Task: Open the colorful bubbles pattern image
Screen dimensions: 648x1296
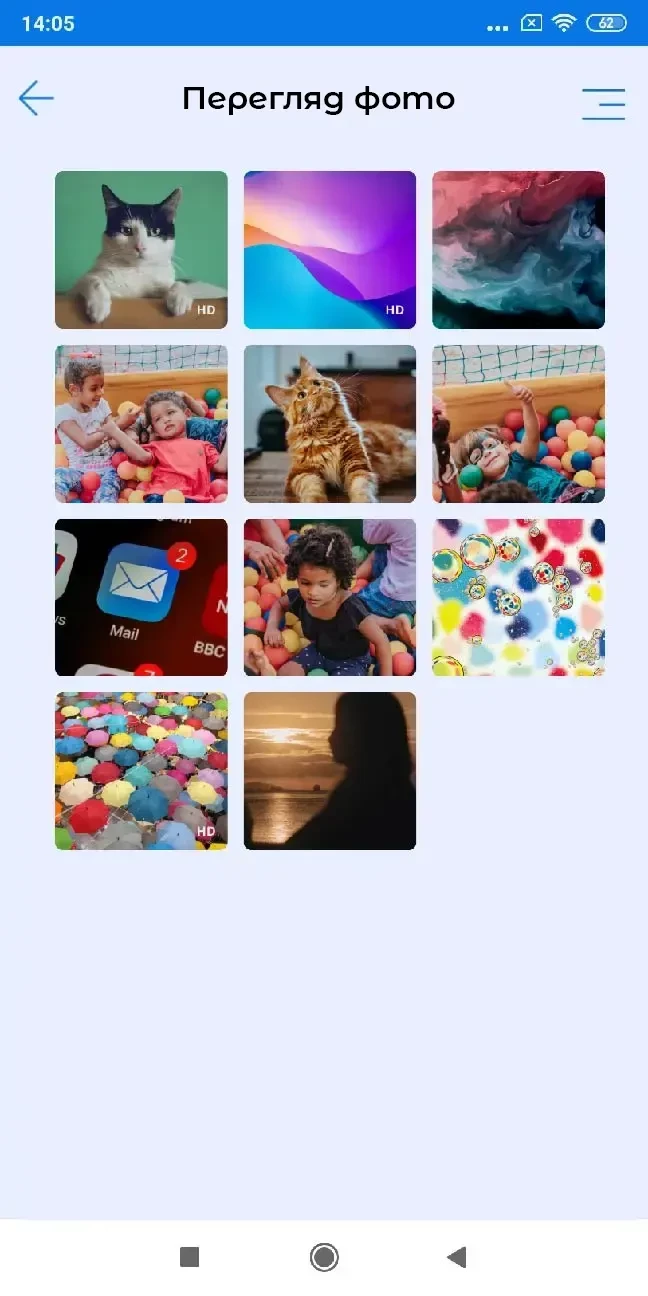Action: coord(518,597)
